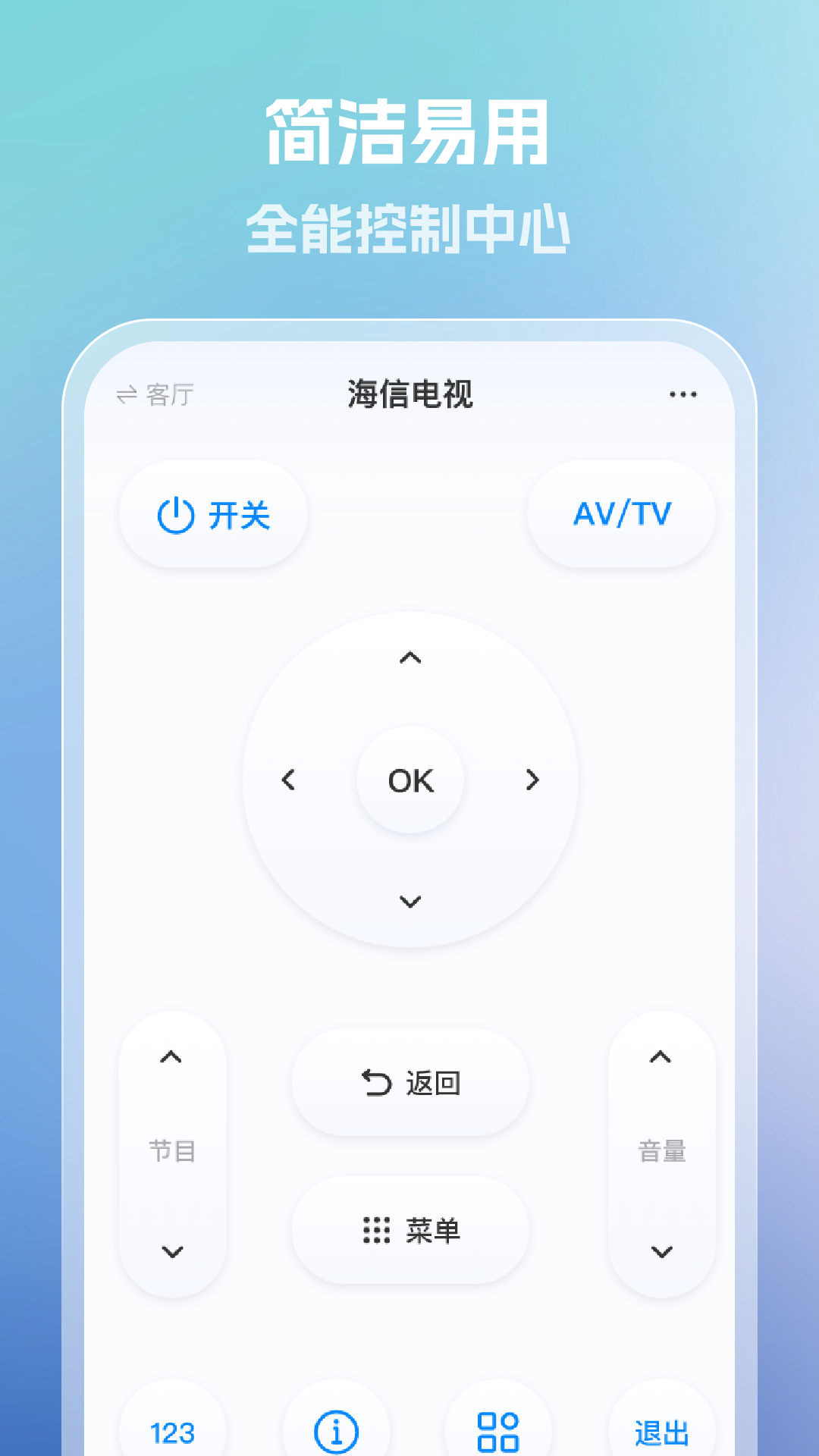Select the 客厅 room label
Viewport: 819px width, 1456px height.
(171, 394)
